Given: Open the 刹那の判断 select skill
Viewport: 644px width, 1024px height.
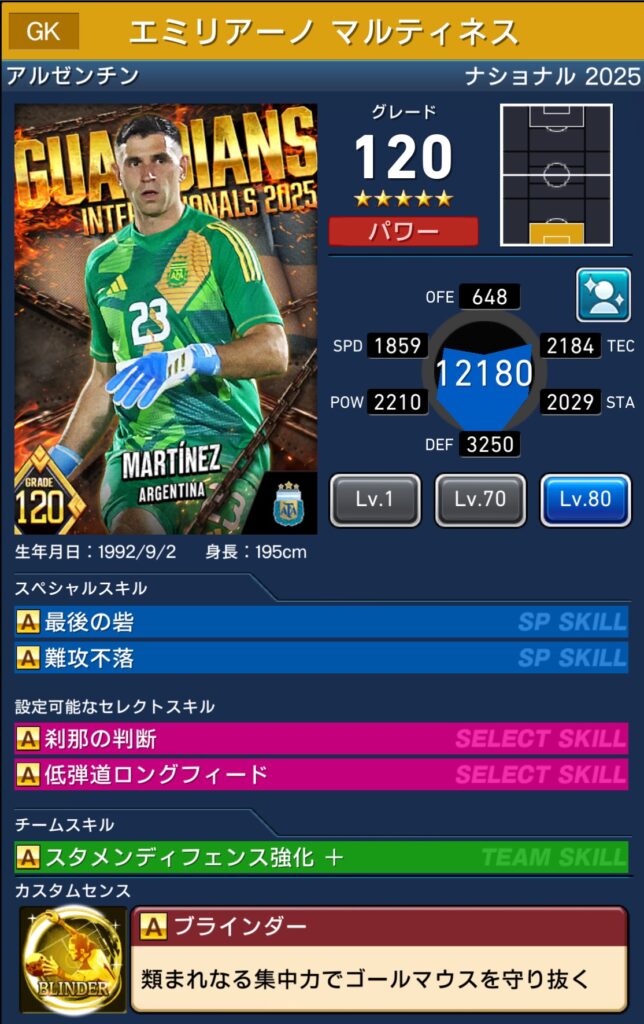Looking at the screenshot, I should (321, 739).
